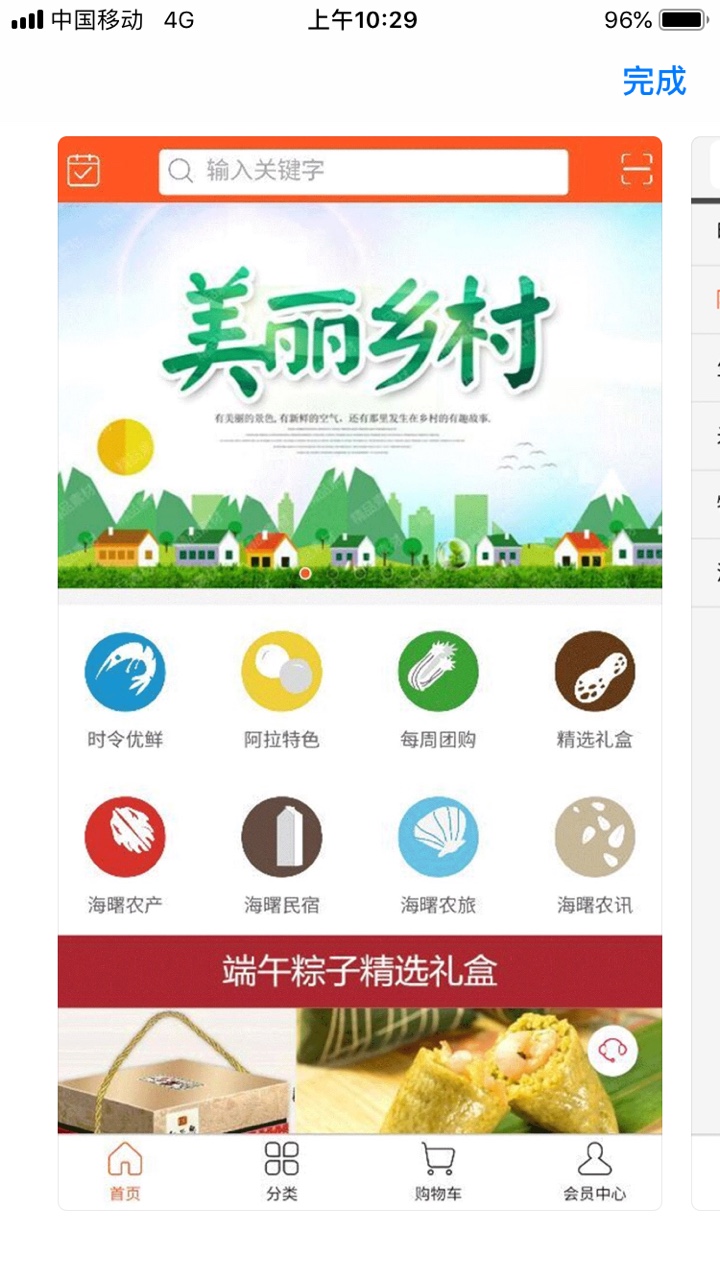Image resolution: width=720 pixels, height=1280 pixels.
Task: Tap the shopping cart icon in bottom bar
Action: [x=438, y=1168]
